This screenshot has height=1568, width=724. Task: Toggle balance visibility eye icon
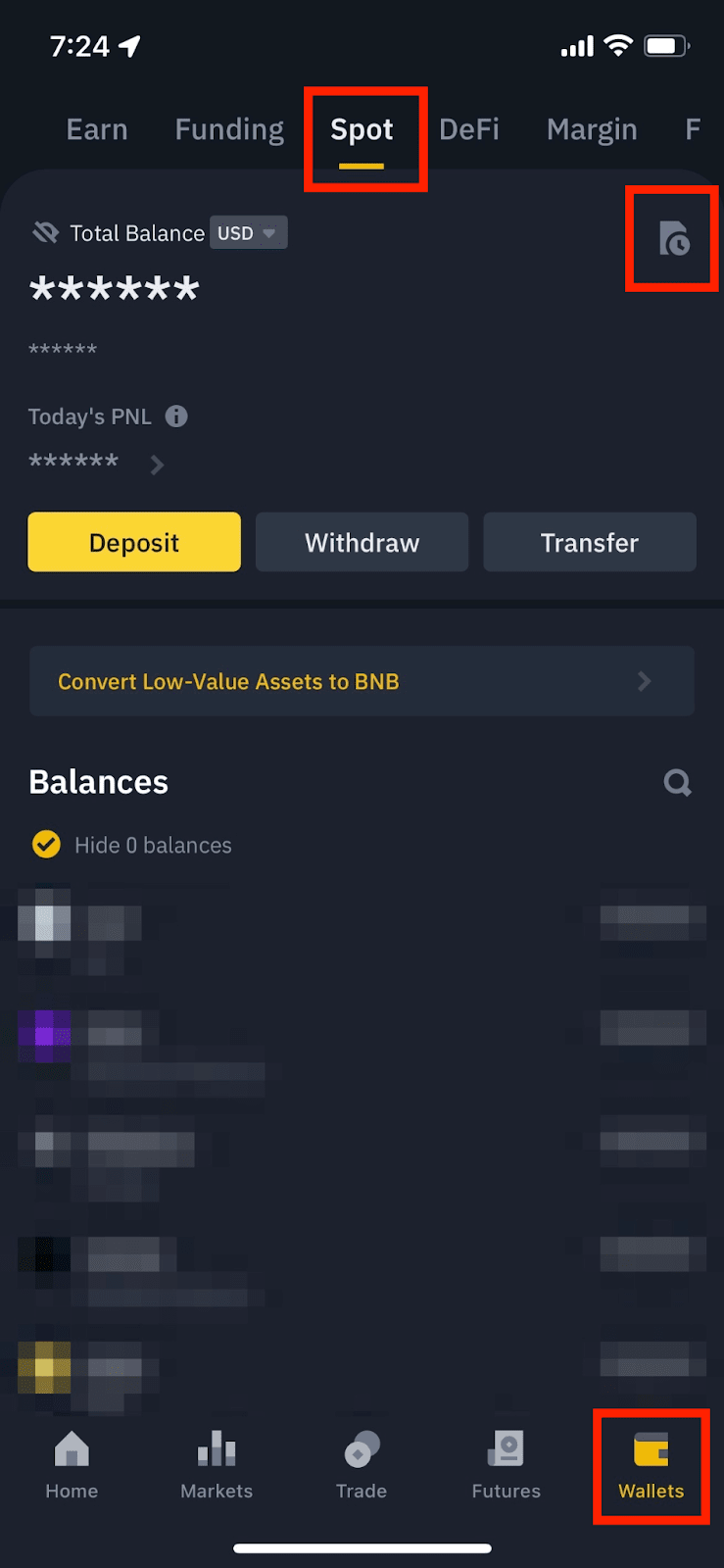click(45, 233)
